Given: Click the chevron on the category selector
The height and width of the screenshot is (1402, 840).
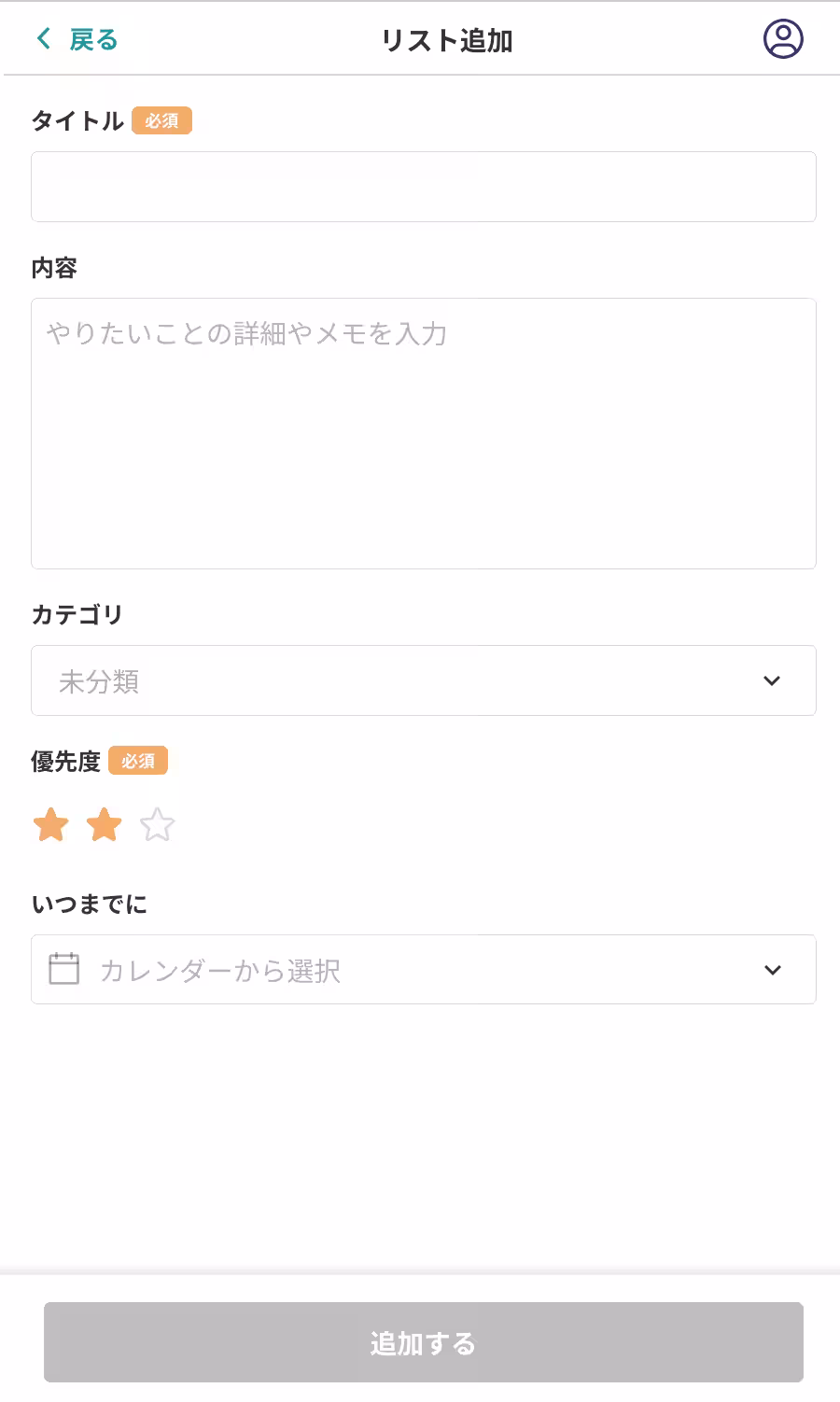Looking at the screenshot, I should point(772,680).
